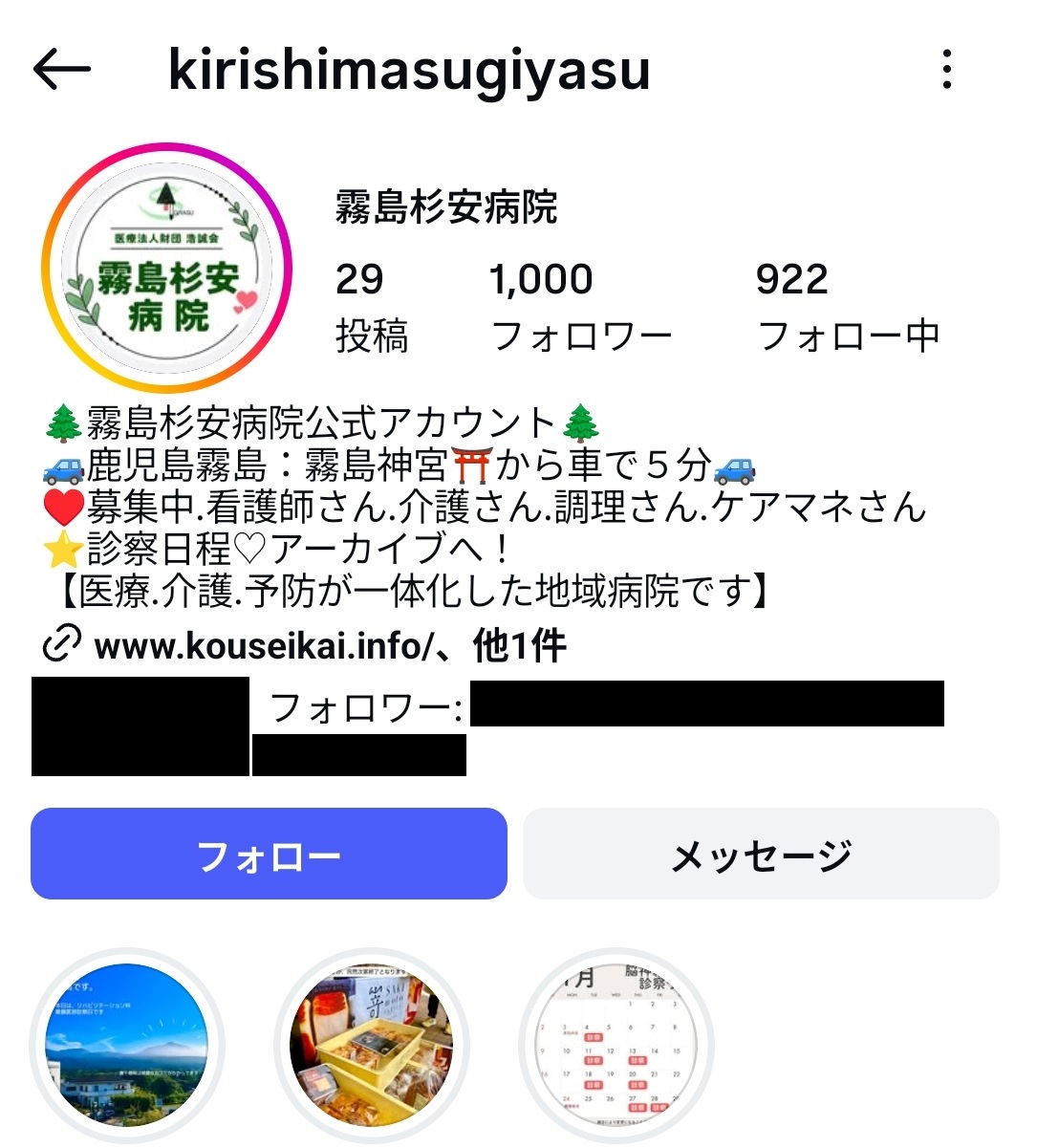View the profile picture story
Screen dimensions: 1037x1148
[x=166, y=268]
